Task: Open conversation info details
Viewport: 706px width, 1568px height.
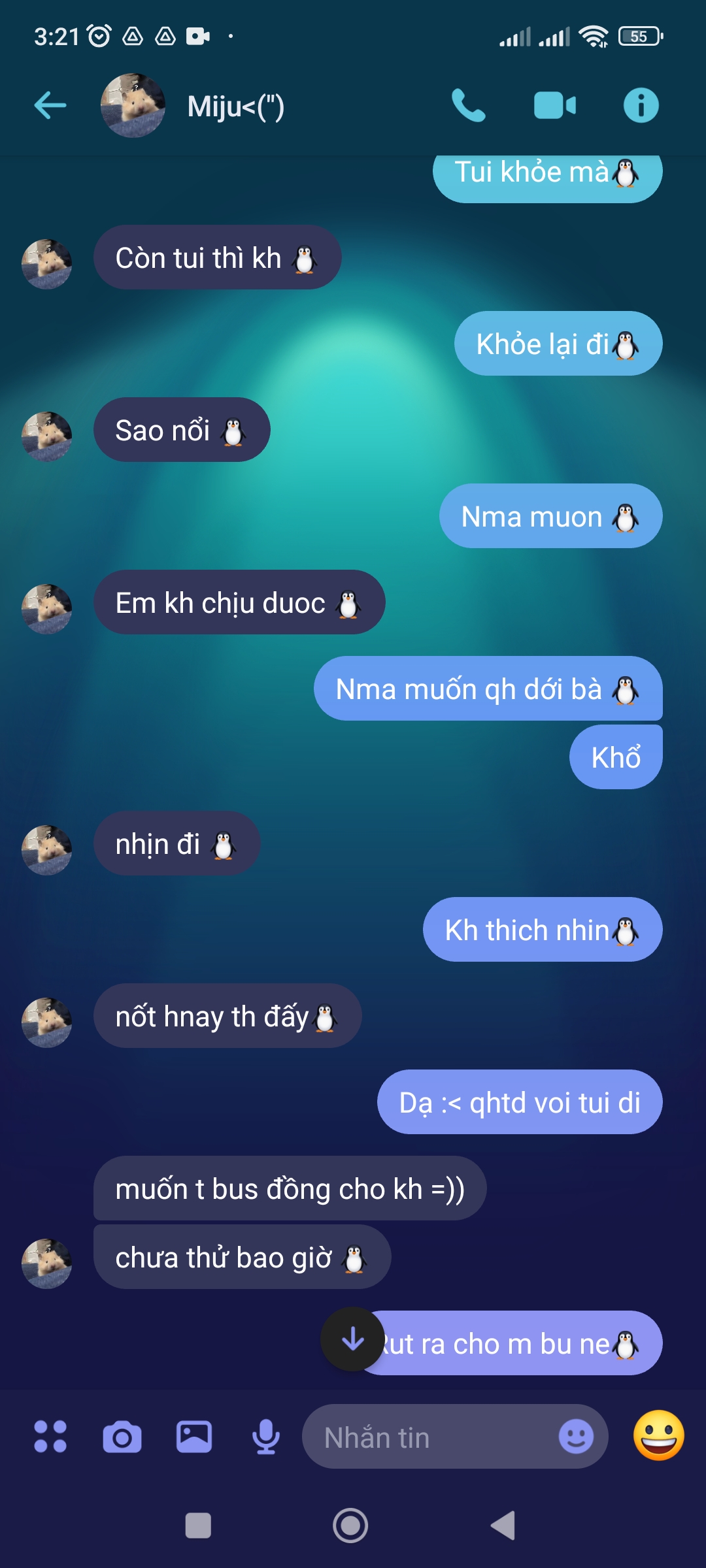Action: click(641, 105)
